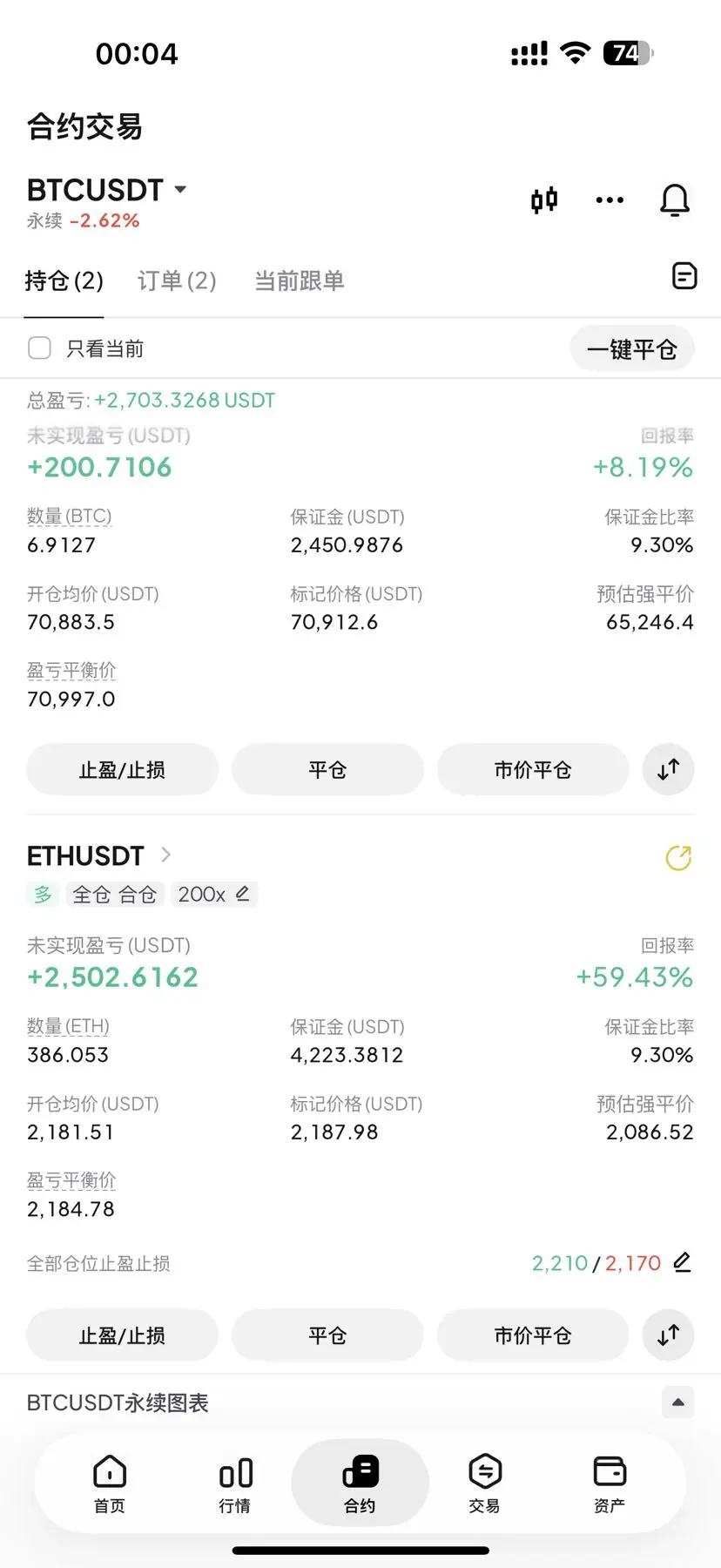Edit the 200x leverage on ETHUSDT
Image resolution: width=721 pixels, height=1568 pixels.
coord(242,894)
